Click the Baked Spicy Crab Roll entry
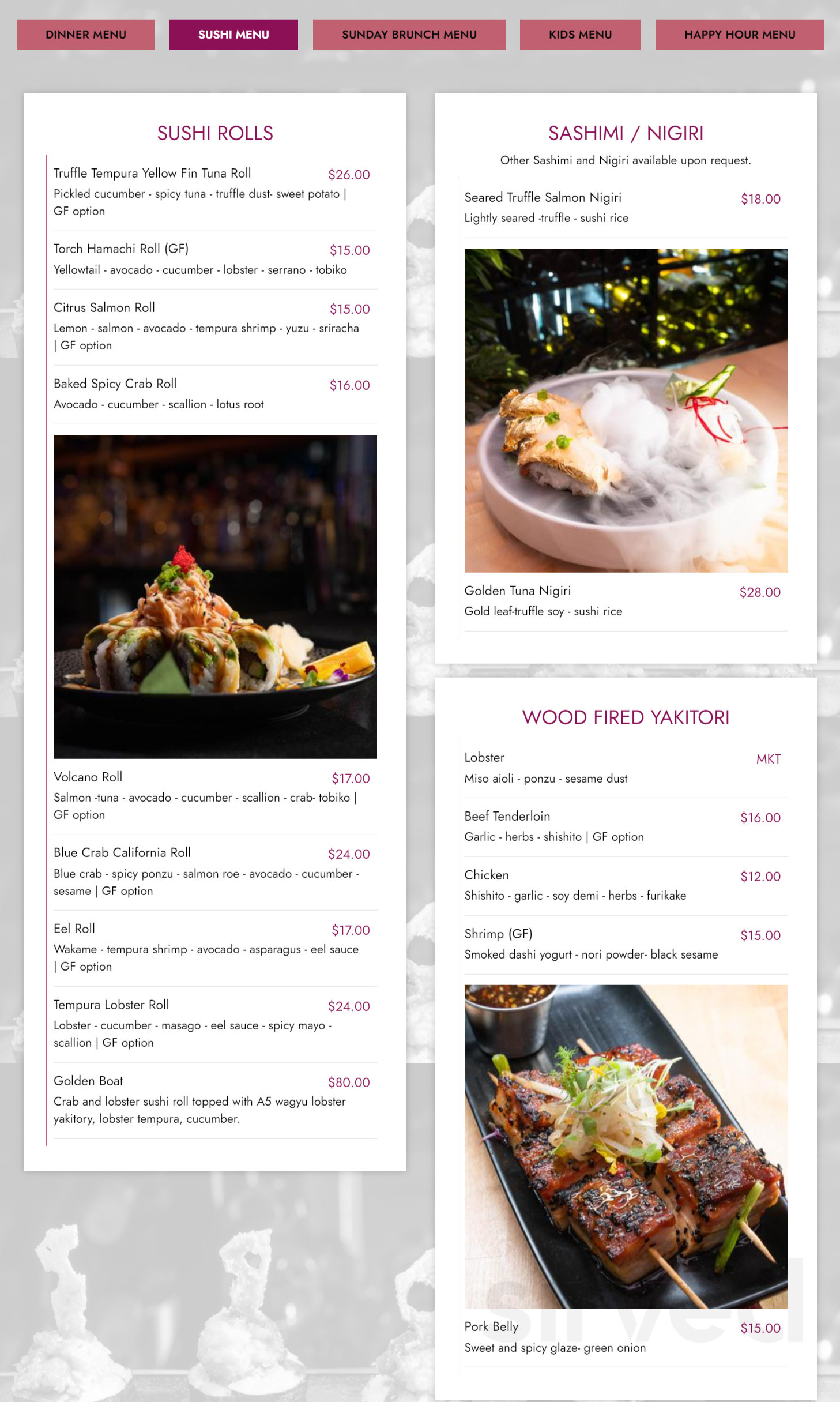Viewport: 840px width, 1402px height. tap(115, 384)
